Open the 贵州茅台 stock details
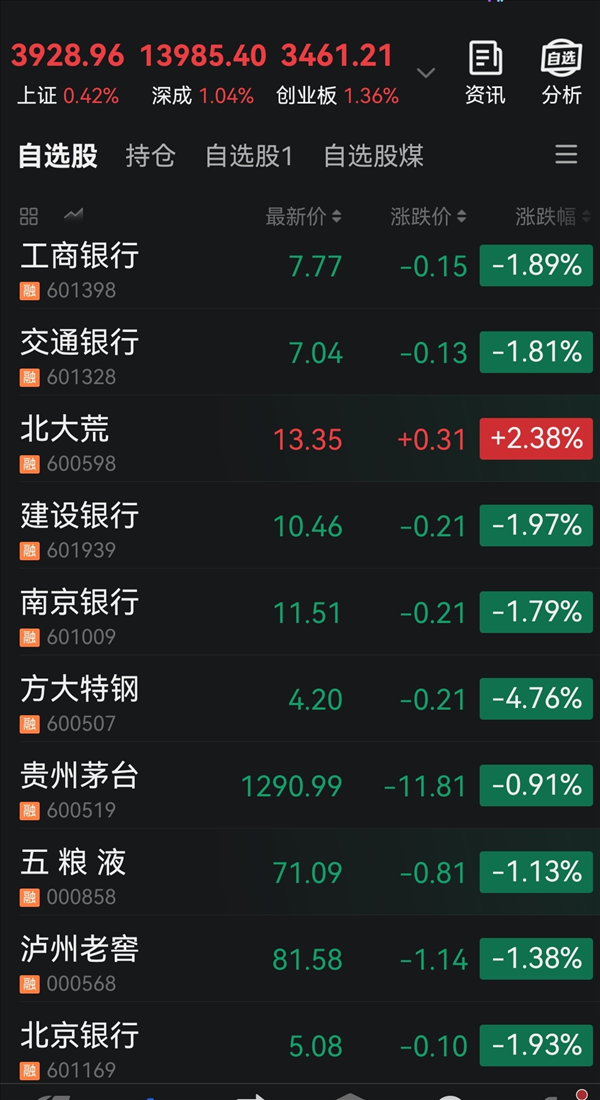 click(x=300, y=785)
